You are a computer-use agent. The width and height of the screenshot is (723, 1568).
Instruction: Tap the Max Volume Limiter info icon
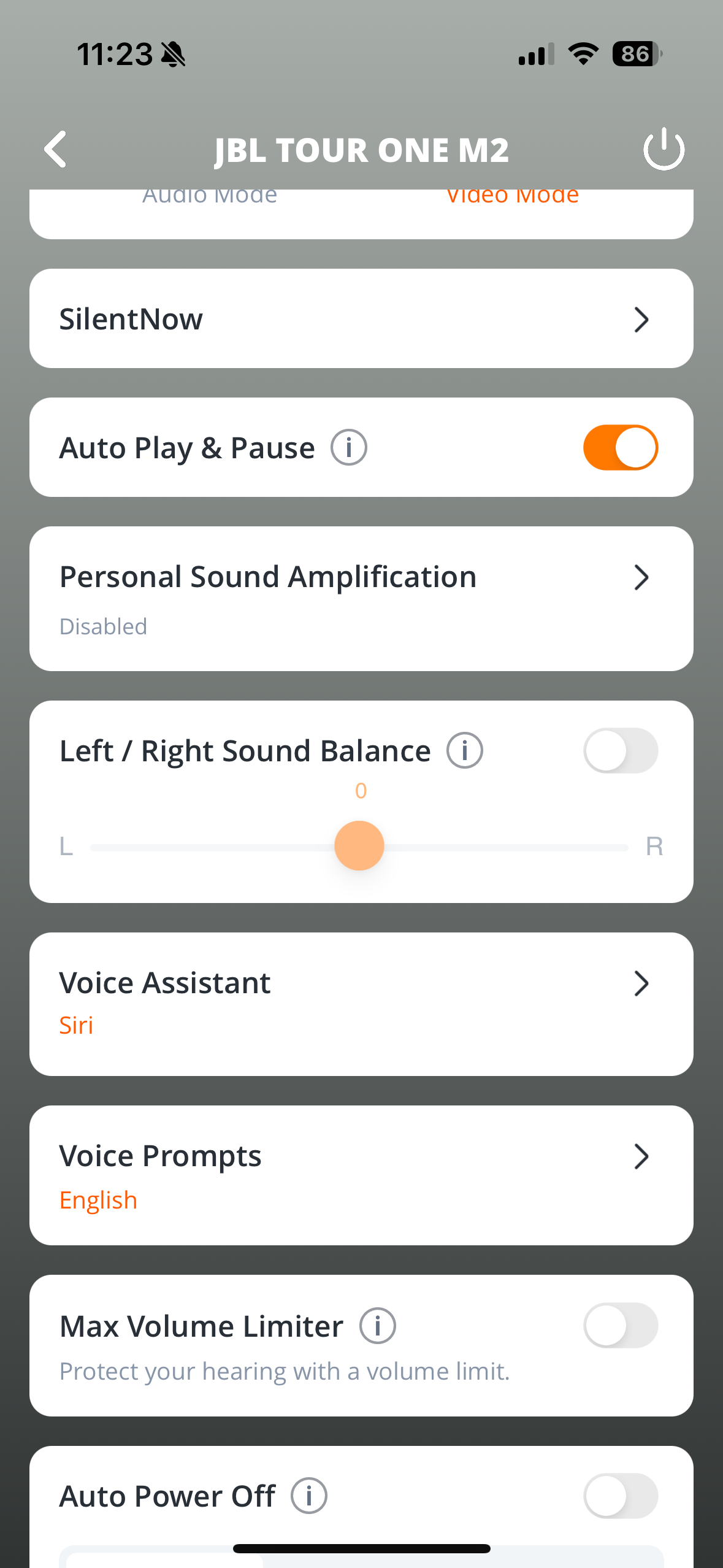coord(377,1325)
